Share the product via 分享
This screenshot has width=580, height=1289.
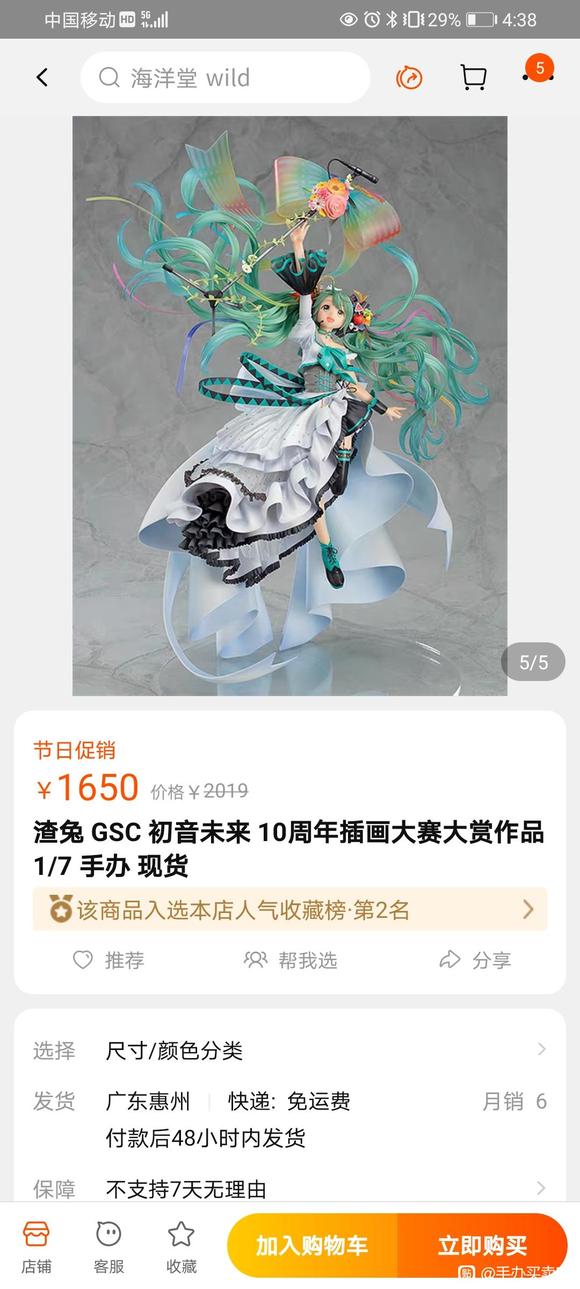475,960
